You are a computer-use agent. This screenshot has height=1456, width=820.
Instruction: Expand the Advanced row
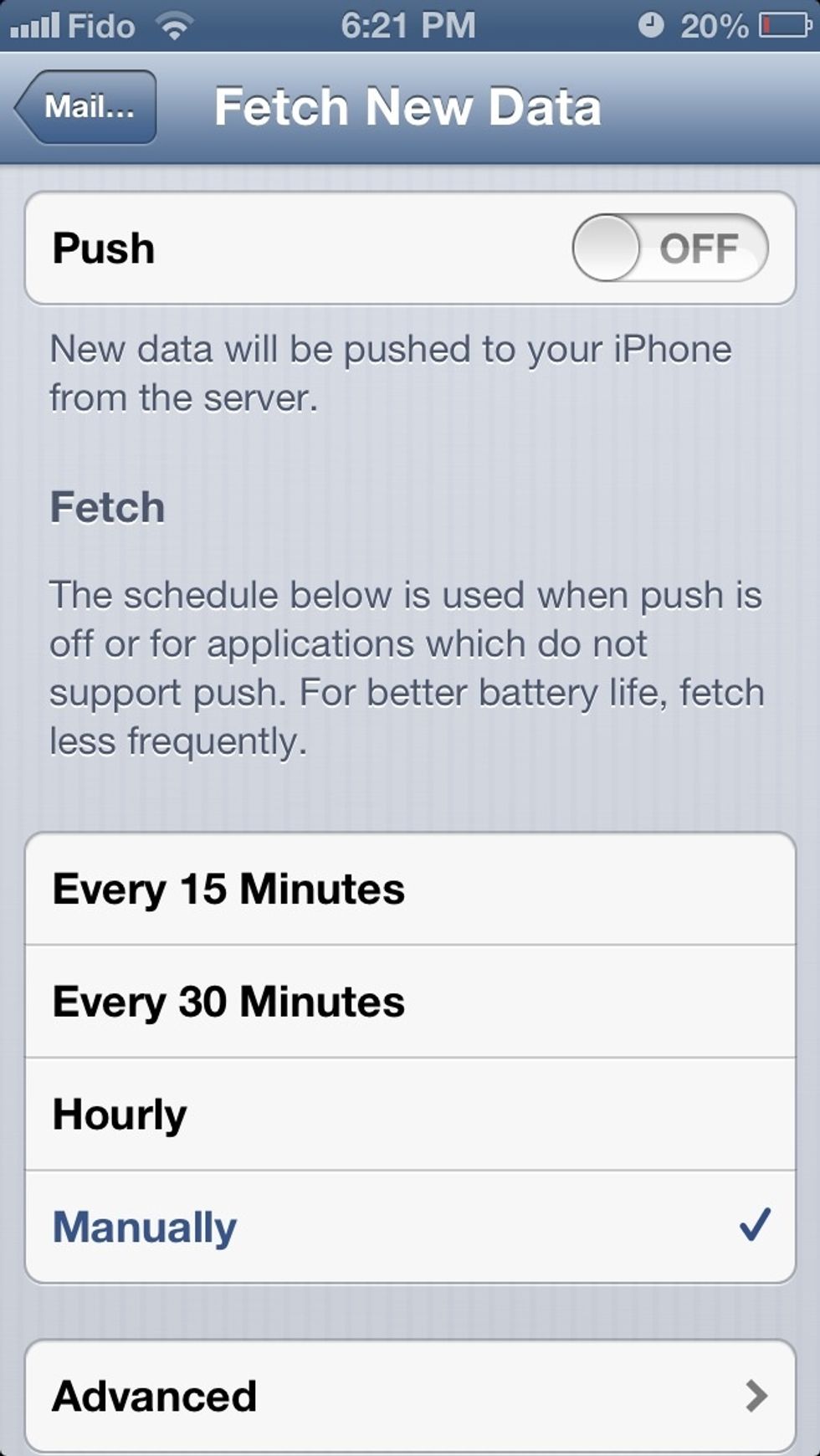408,1395
